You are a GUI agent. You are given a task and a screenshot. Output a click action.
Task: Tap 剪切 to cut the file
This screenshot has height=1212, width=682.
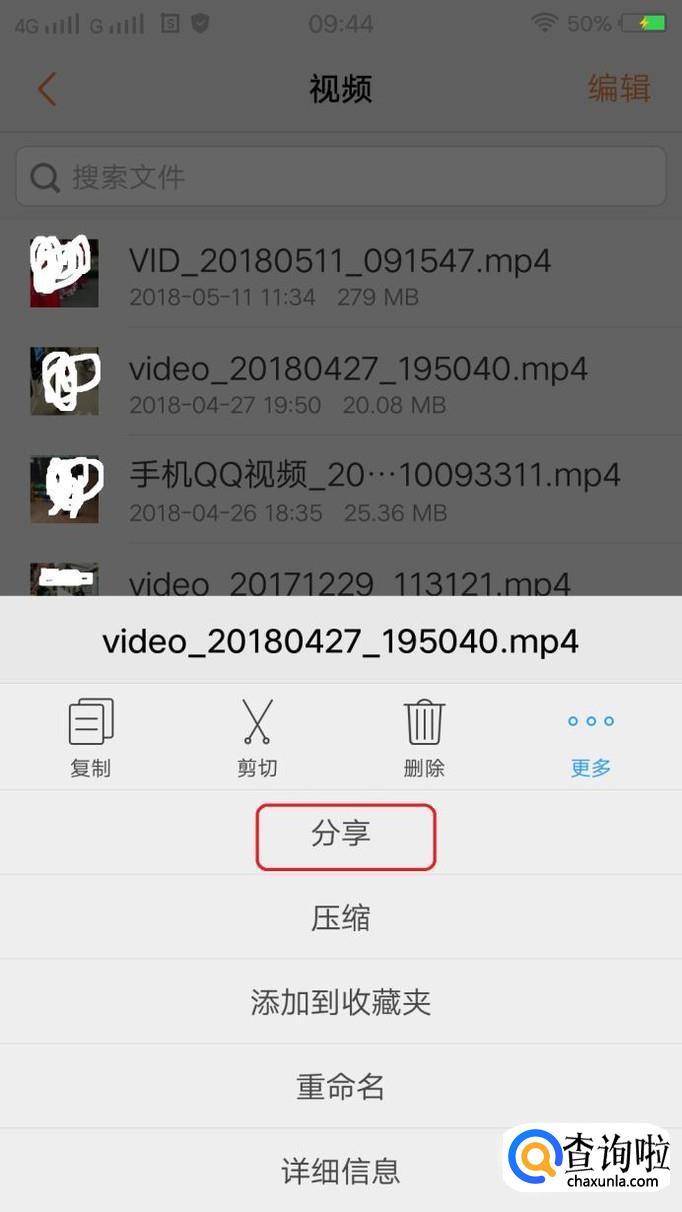257,738
